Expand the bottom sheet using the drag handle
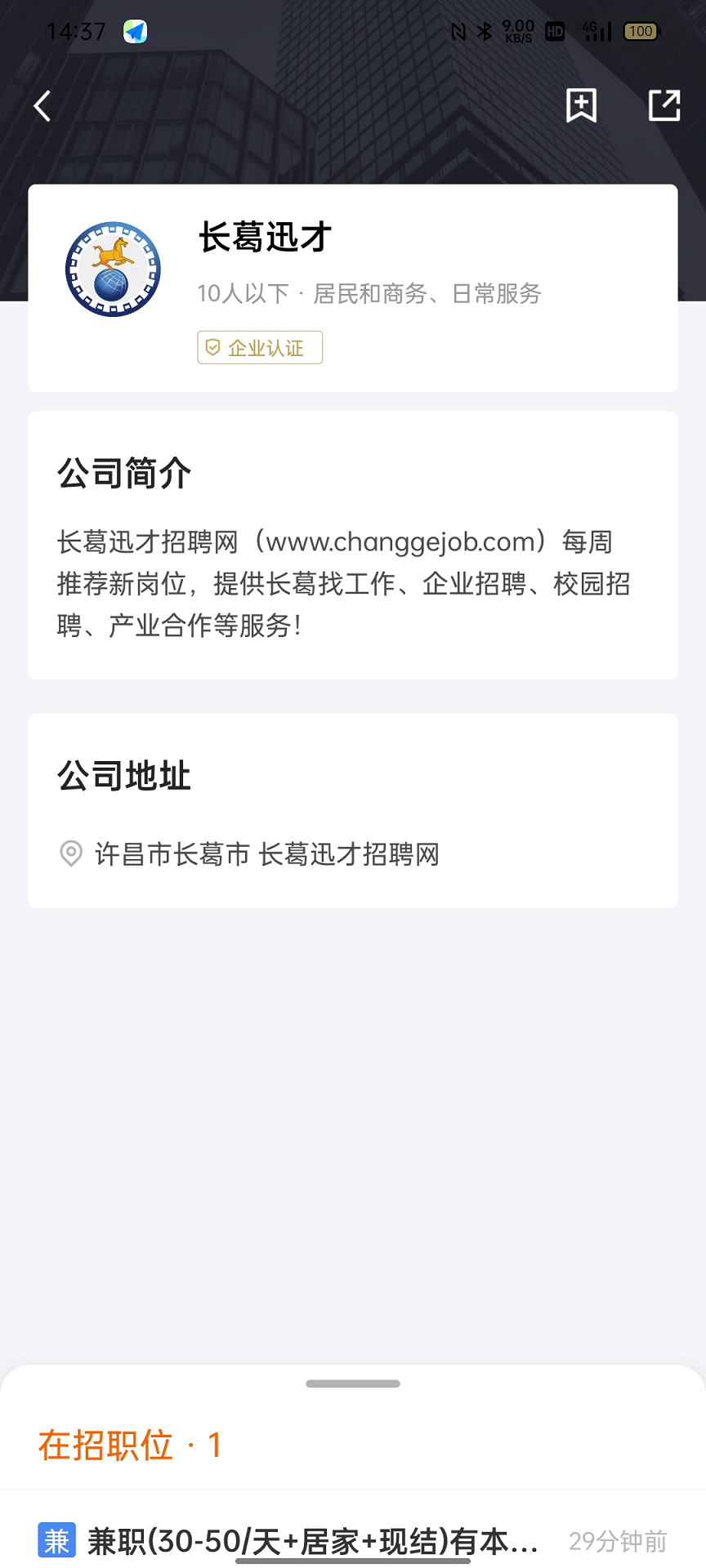The image size is (706, 1568). [x=352, y=1384]
